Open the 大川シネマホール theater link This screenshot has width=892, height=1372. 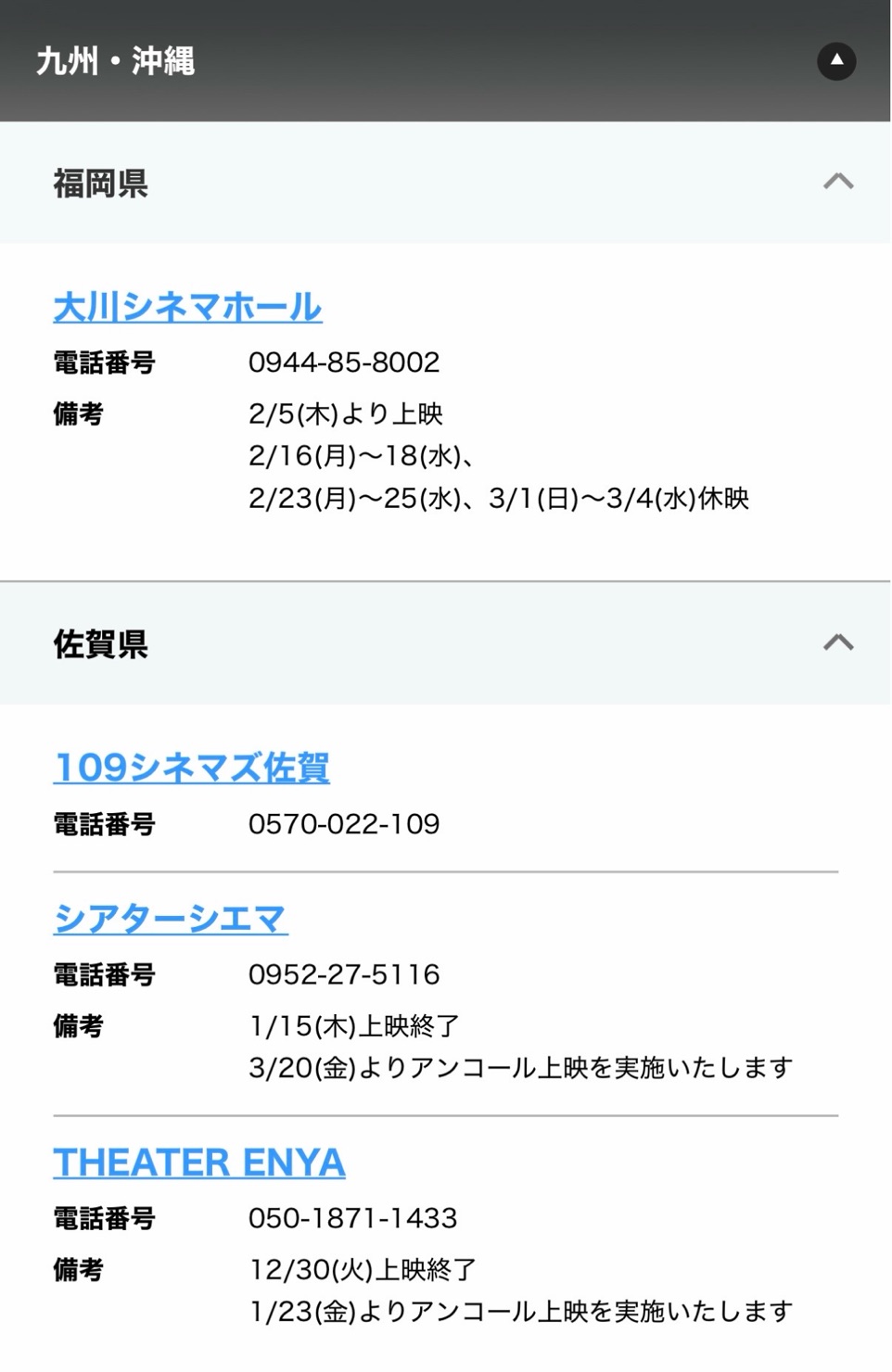click(x=187, y=307)
